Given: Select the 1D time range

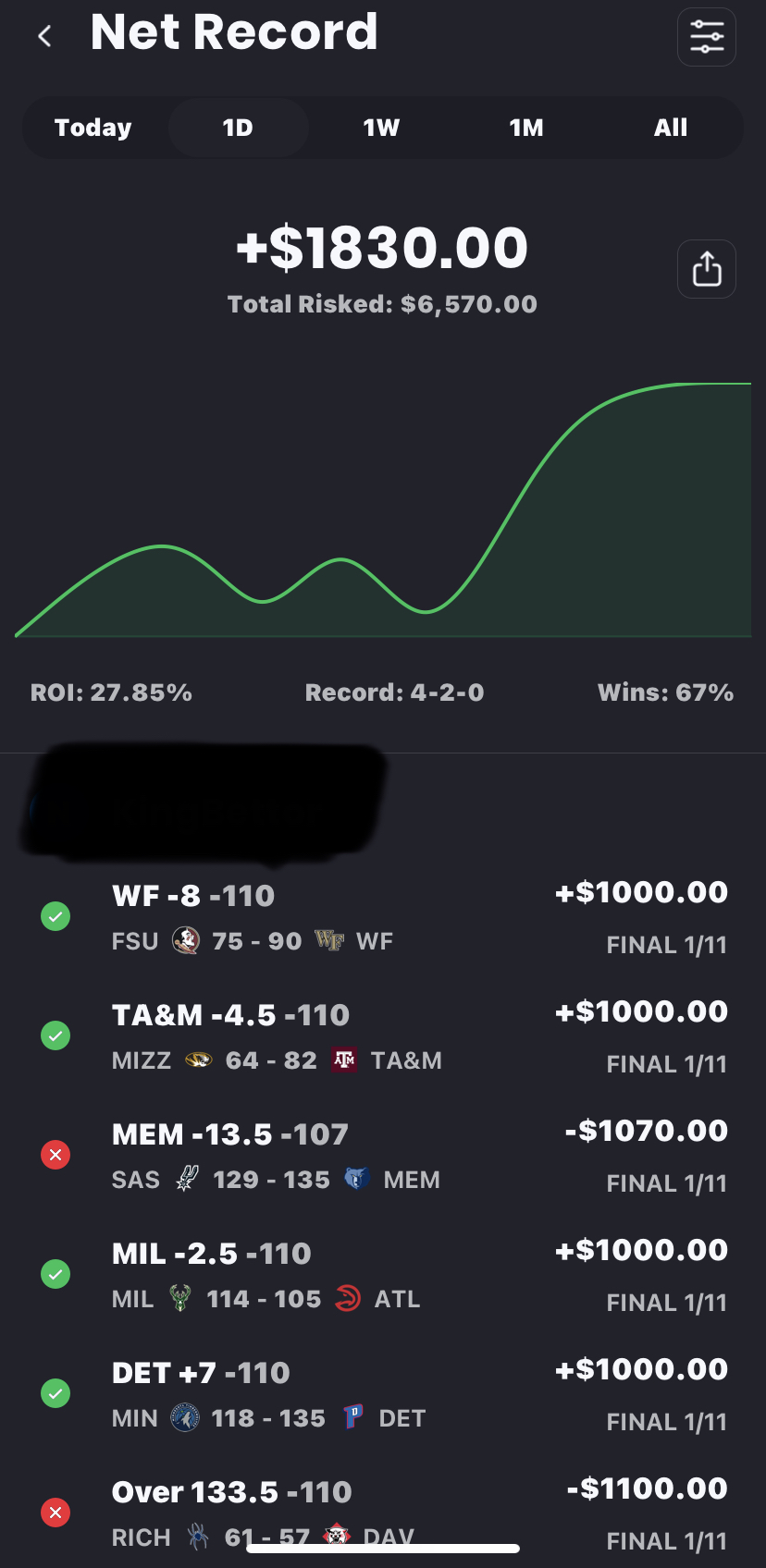Looking at the screenshot, I should coord(238,128).
